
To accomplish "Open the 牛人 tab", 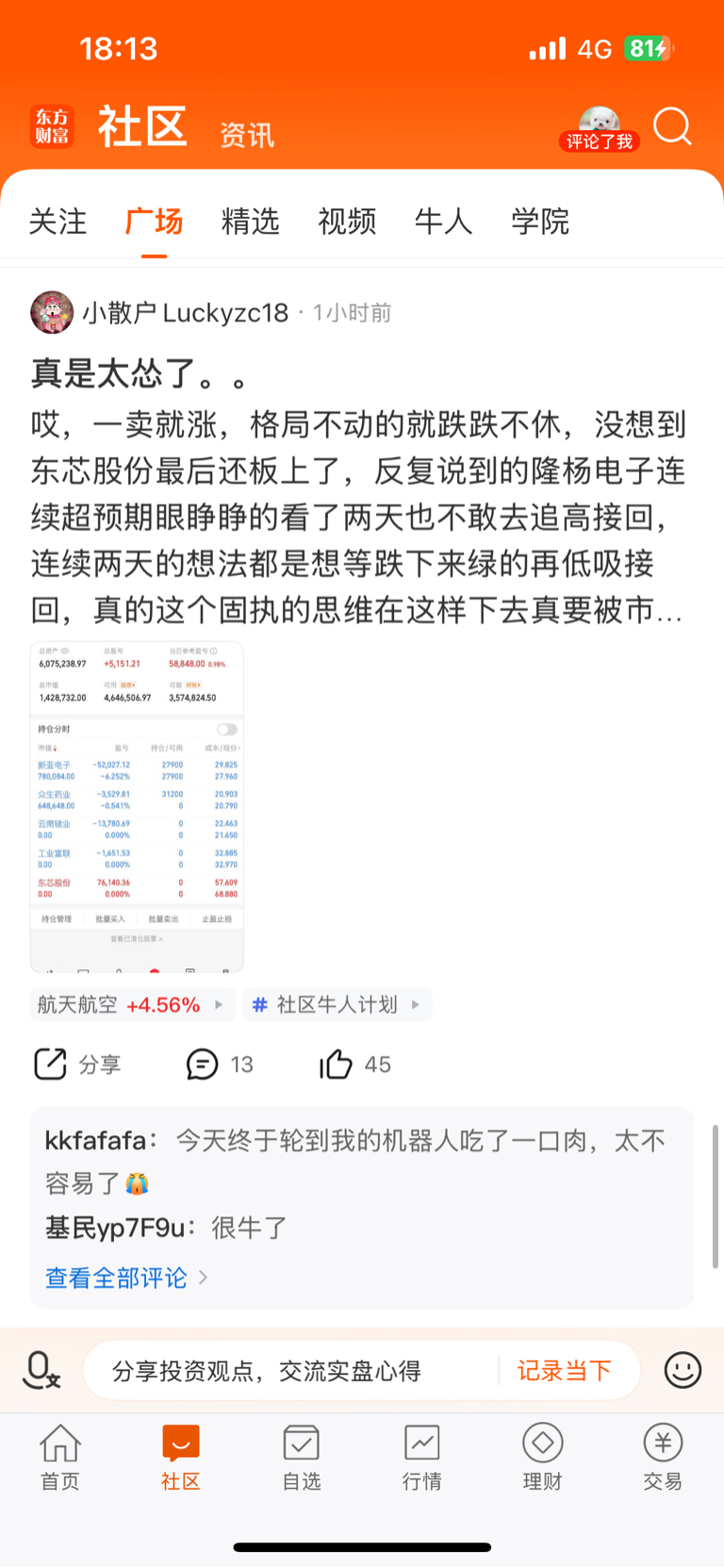I will (443, 222).
